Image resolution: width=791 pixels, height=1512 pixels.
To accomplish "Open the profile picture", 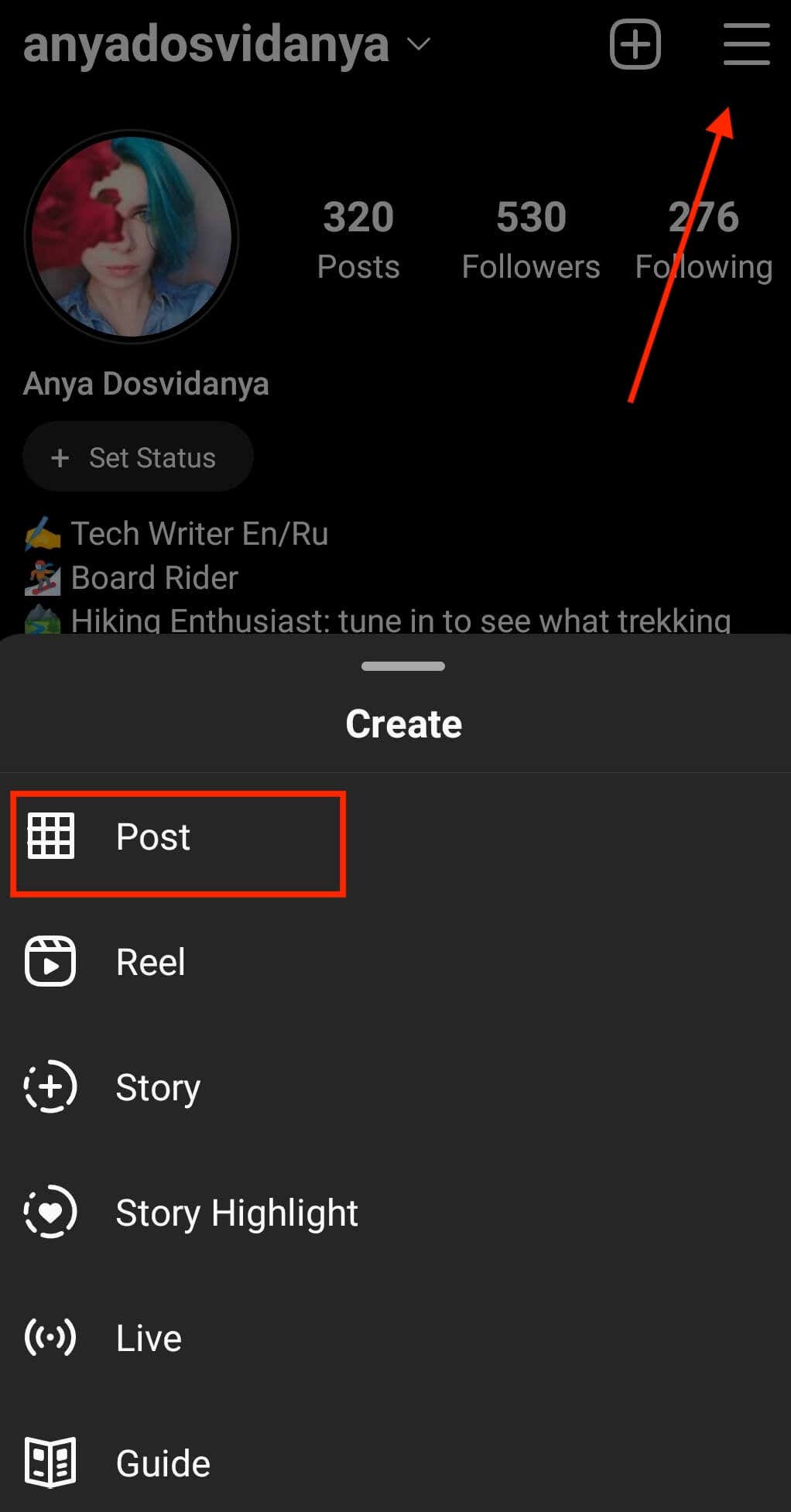I will [132, 237].
